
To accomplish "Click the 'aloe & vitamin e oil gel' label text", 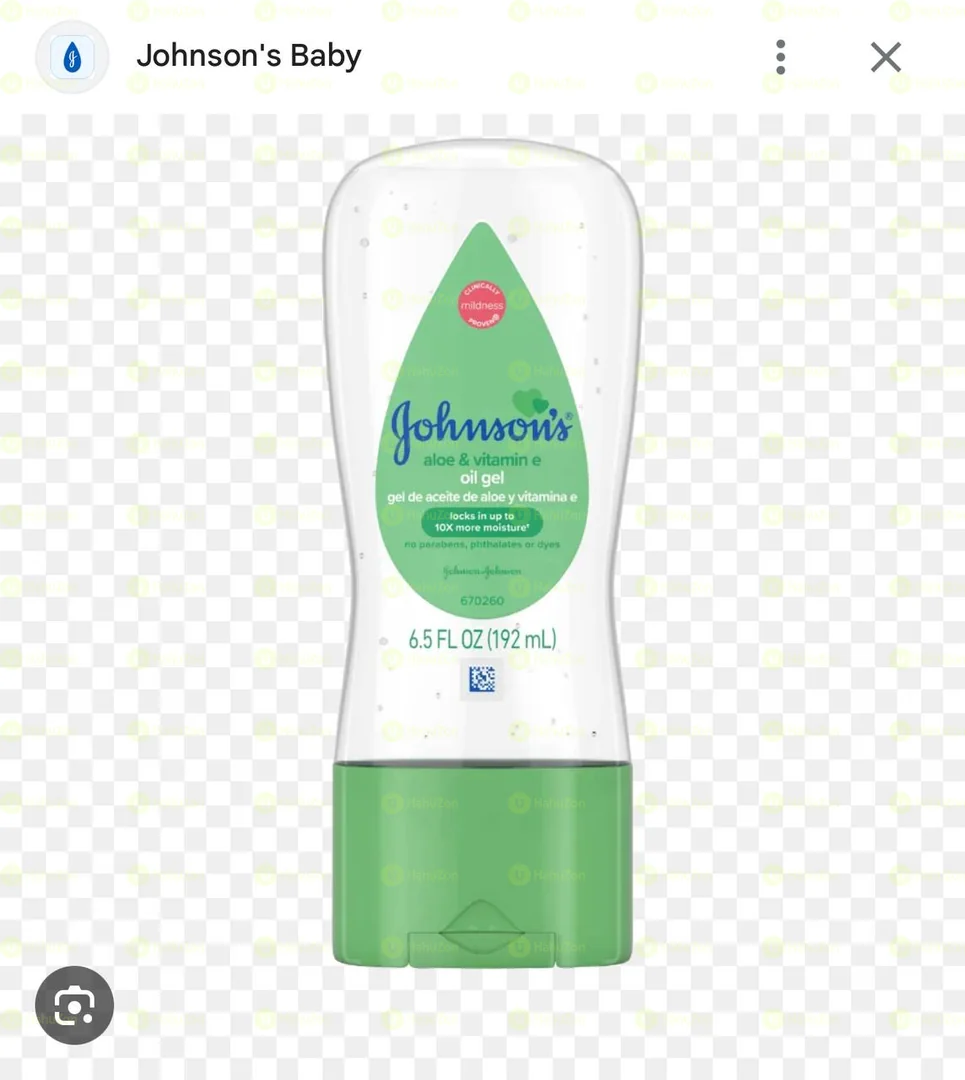I will pyautogui.click(x=481, y=469).
